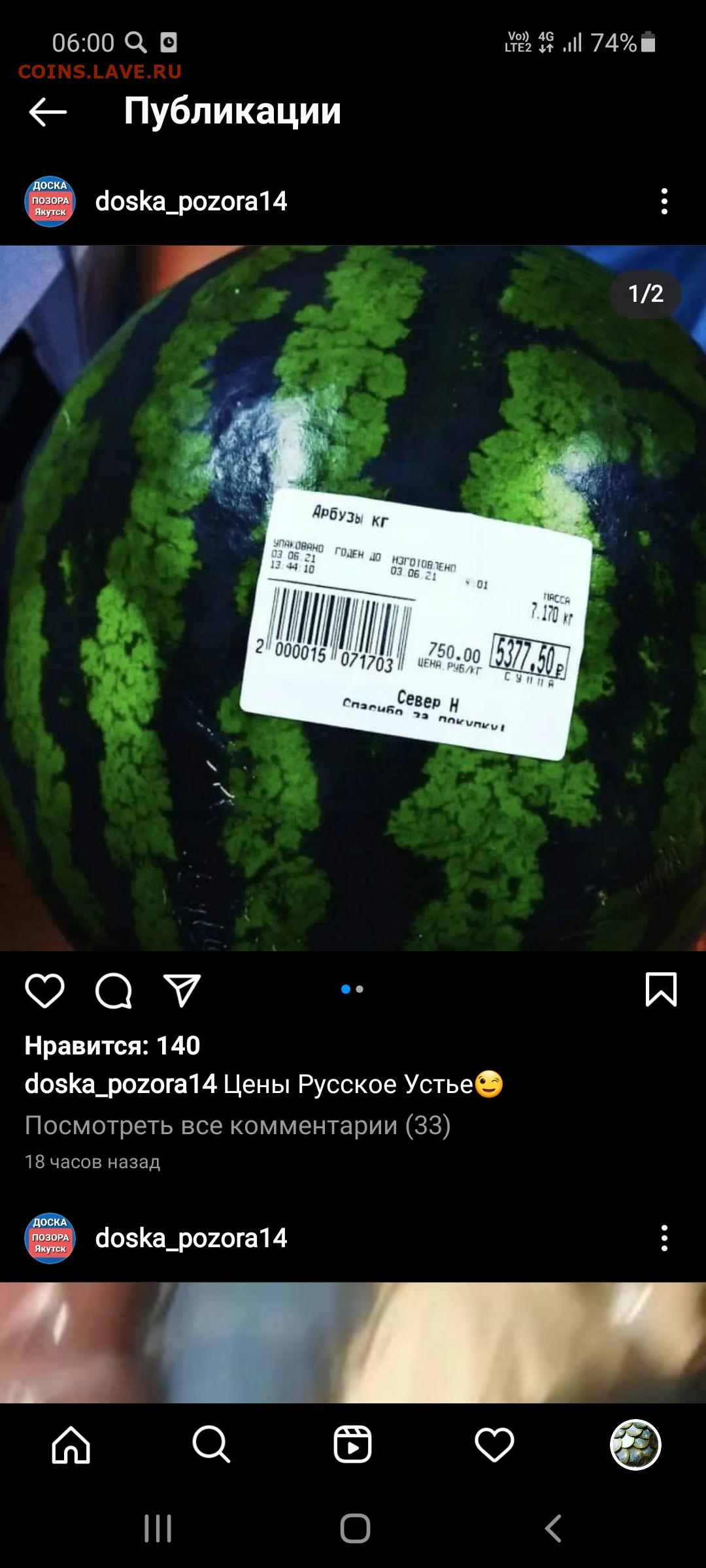The width and height of the screenshot is (706, 1568).
Task: Comment on the watermelon post
Action: click(114, 990)
